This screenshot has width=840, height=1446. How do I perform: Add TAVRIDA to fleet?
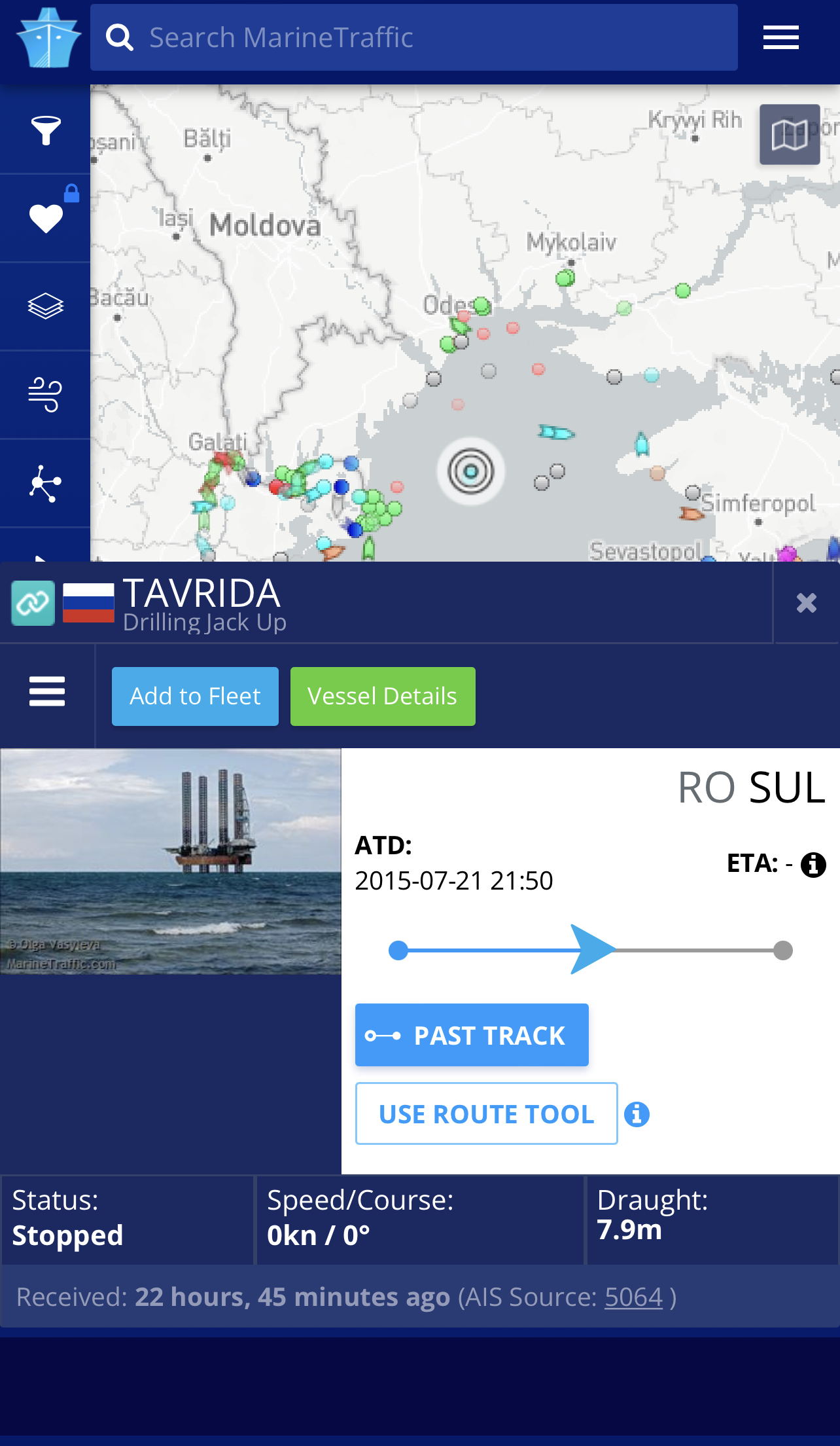tap(195, 696)
